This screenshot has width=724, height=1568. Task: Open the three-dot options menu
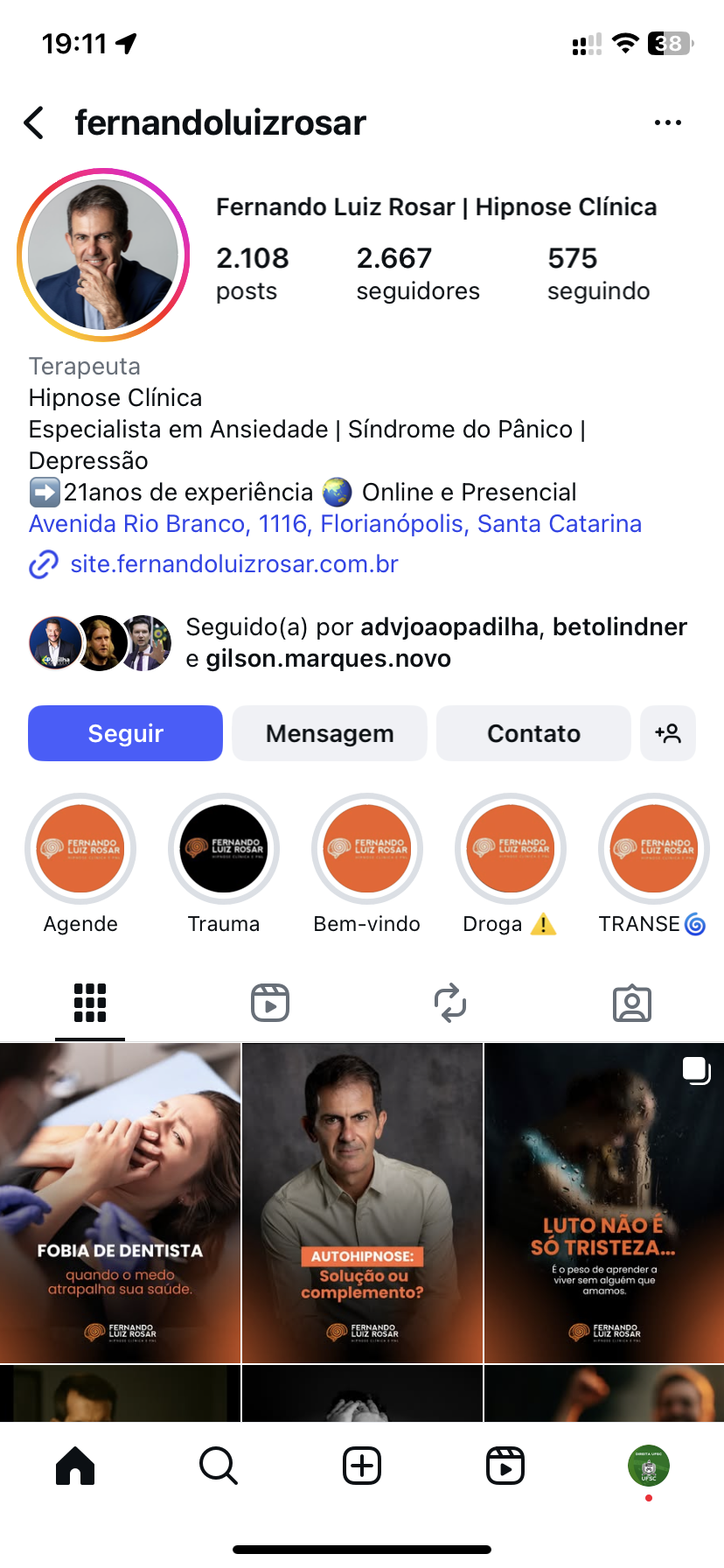tap(667, 123)
